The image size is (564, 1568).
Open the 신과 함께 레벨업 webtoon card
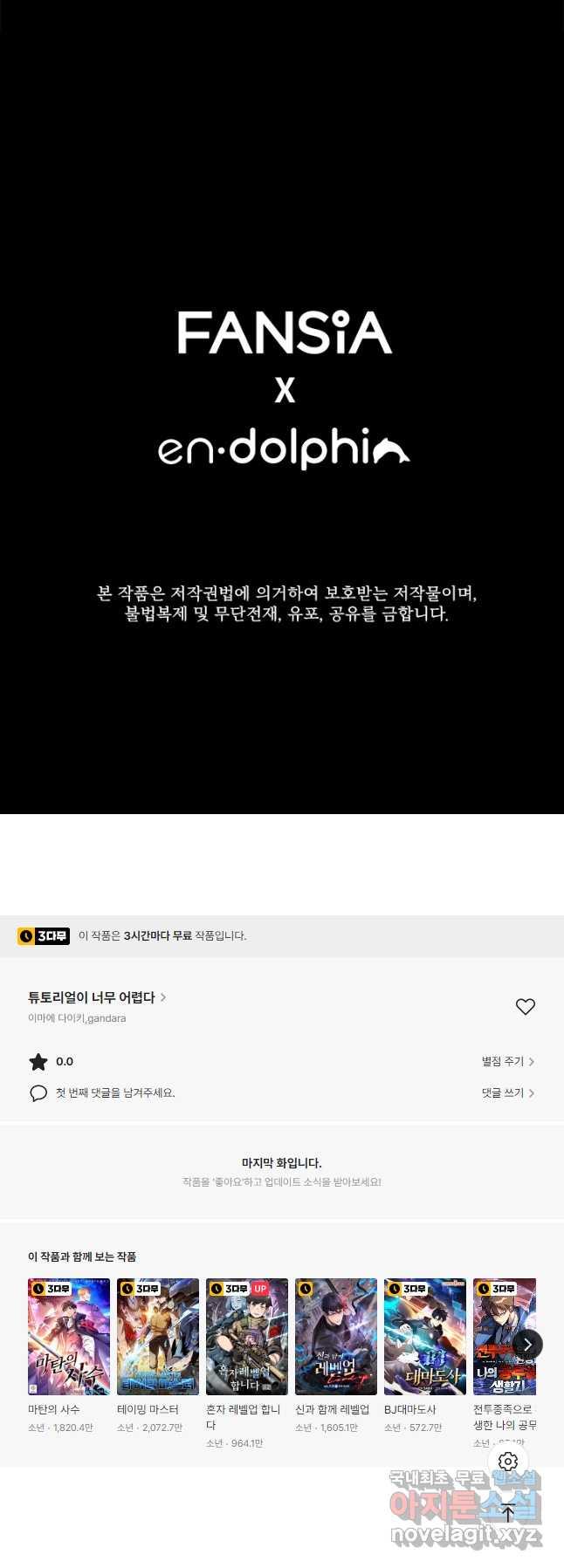[x=336, y=1337]
